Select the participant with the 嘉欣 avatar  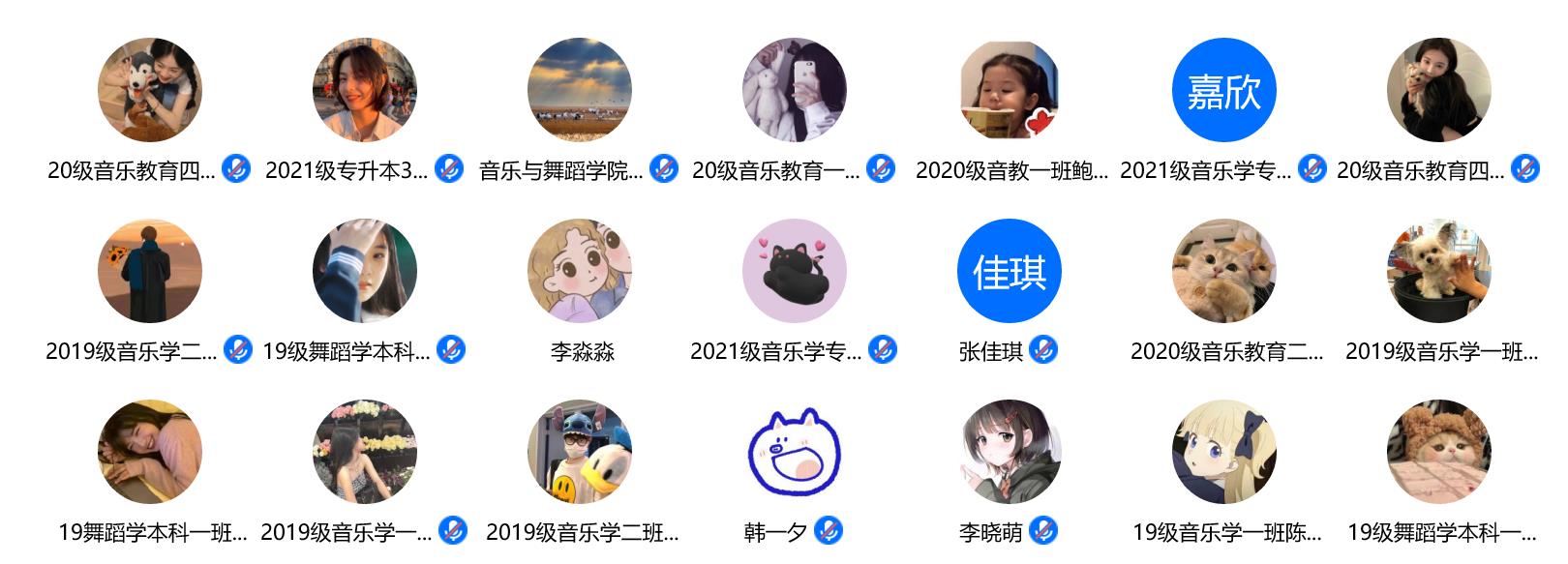[x=1224, y=90]
